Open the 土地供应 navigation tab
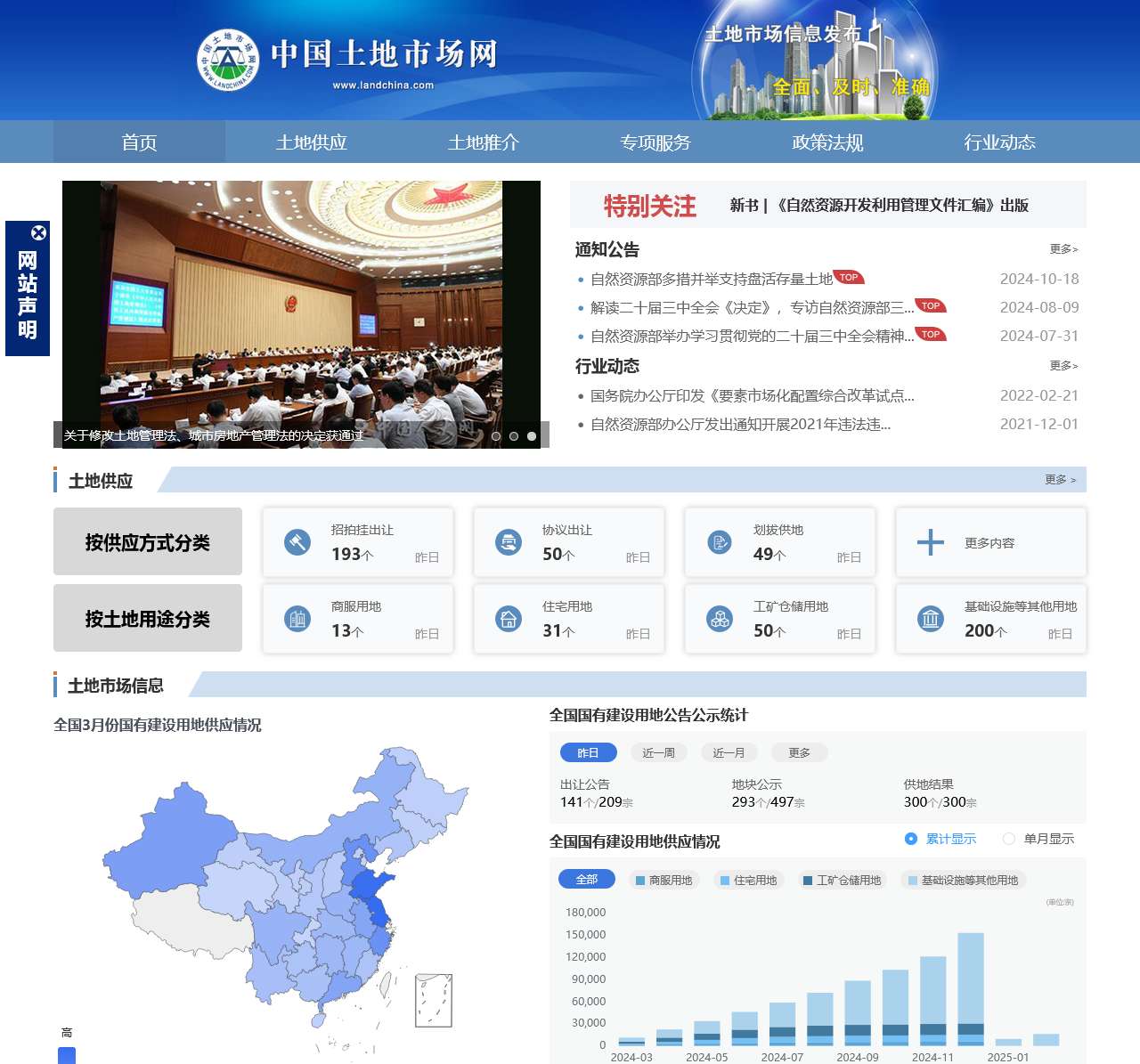The width and height of the screenshot is (1140, 1064). click(311, 142)
